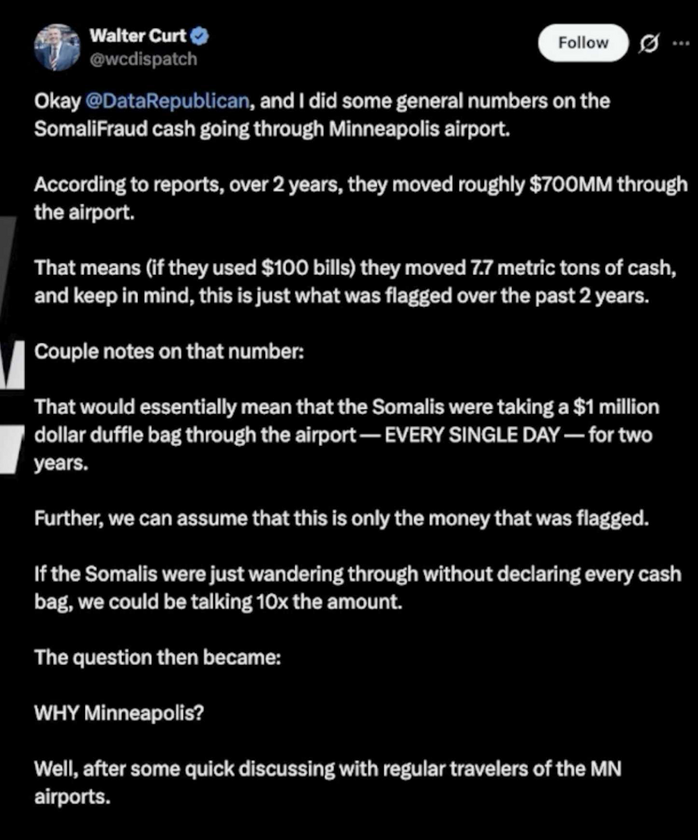This screenshot has width=698, height=840.
Task: Tap the Grok explain icon
Action: pyautogui.click(x=648, y=43)
